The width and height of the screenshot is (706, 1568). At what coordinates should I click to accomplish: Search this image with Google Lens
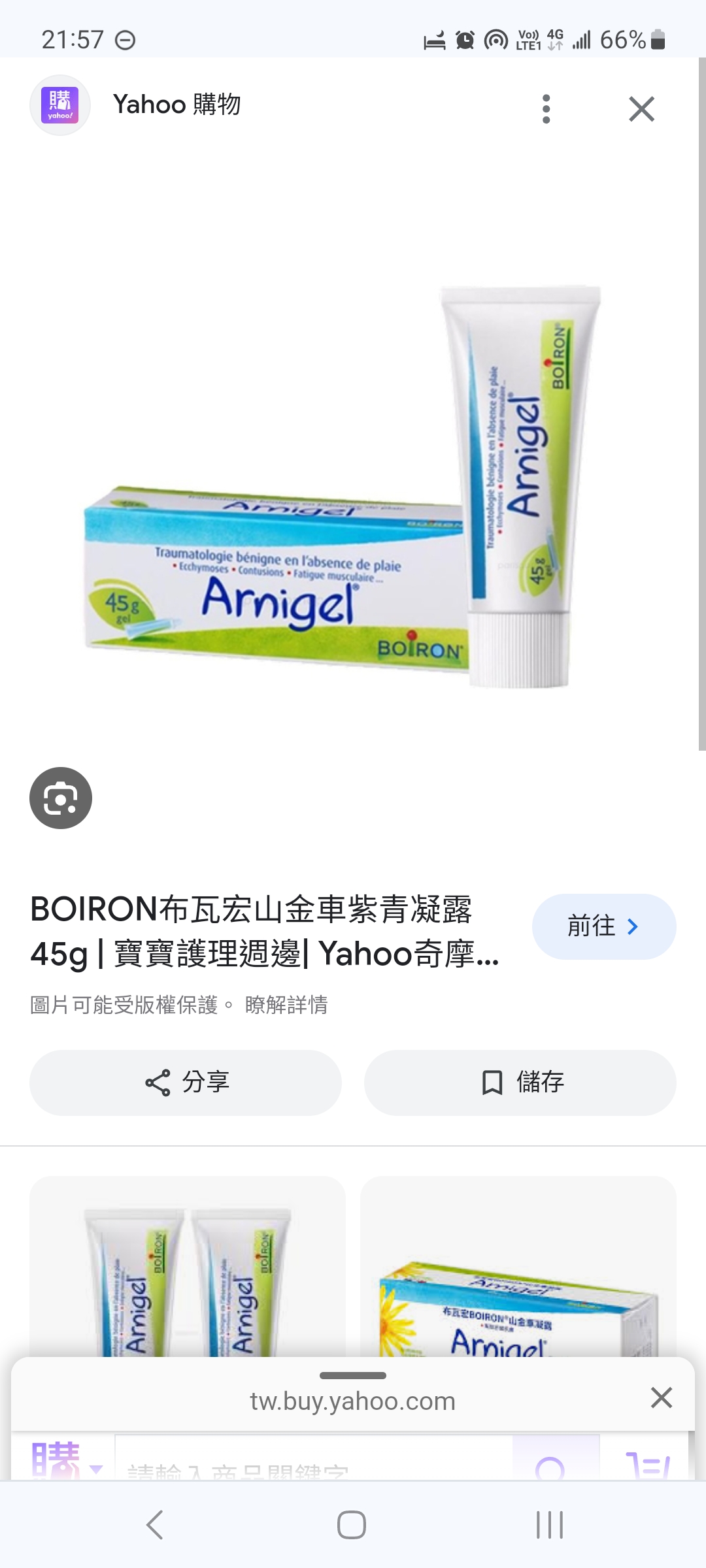point(61,798)
